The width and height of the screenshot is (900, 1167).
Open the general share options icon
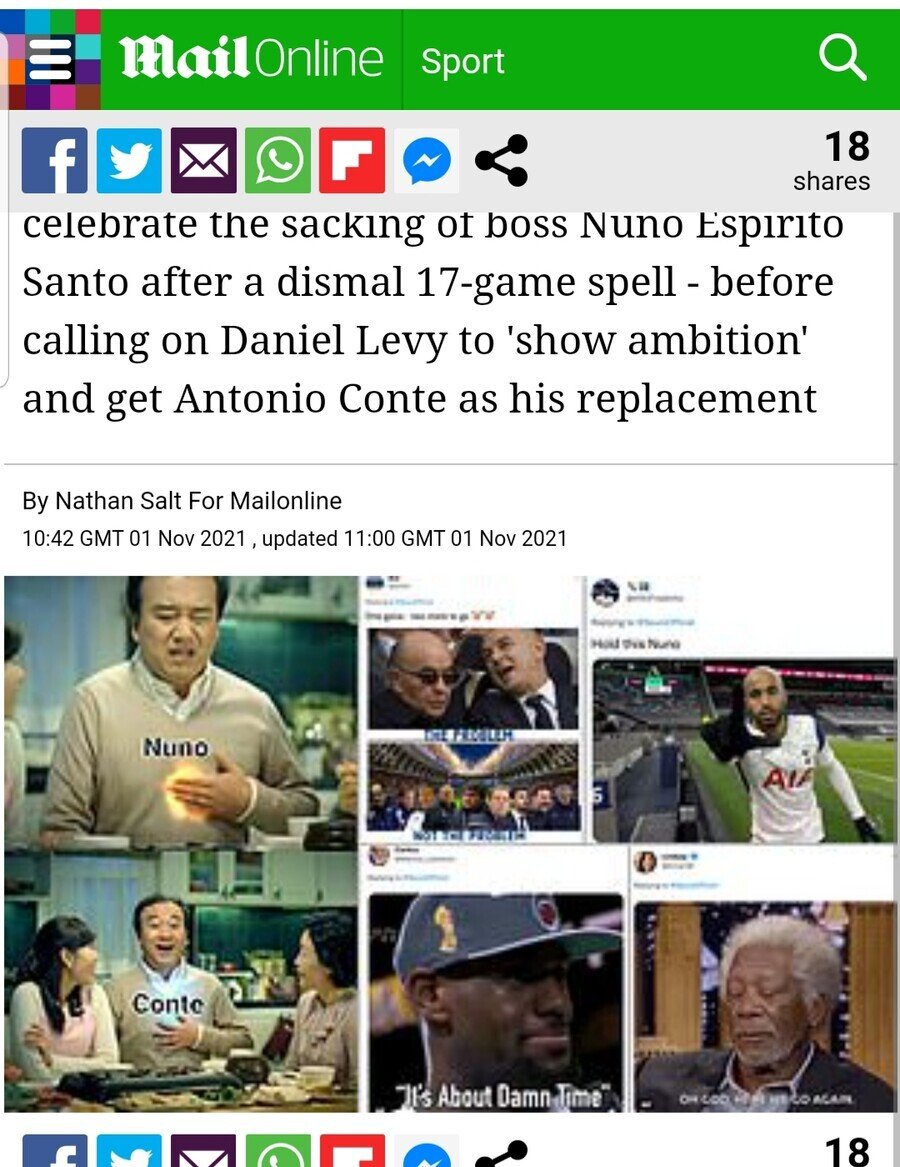tap(500, 161)
